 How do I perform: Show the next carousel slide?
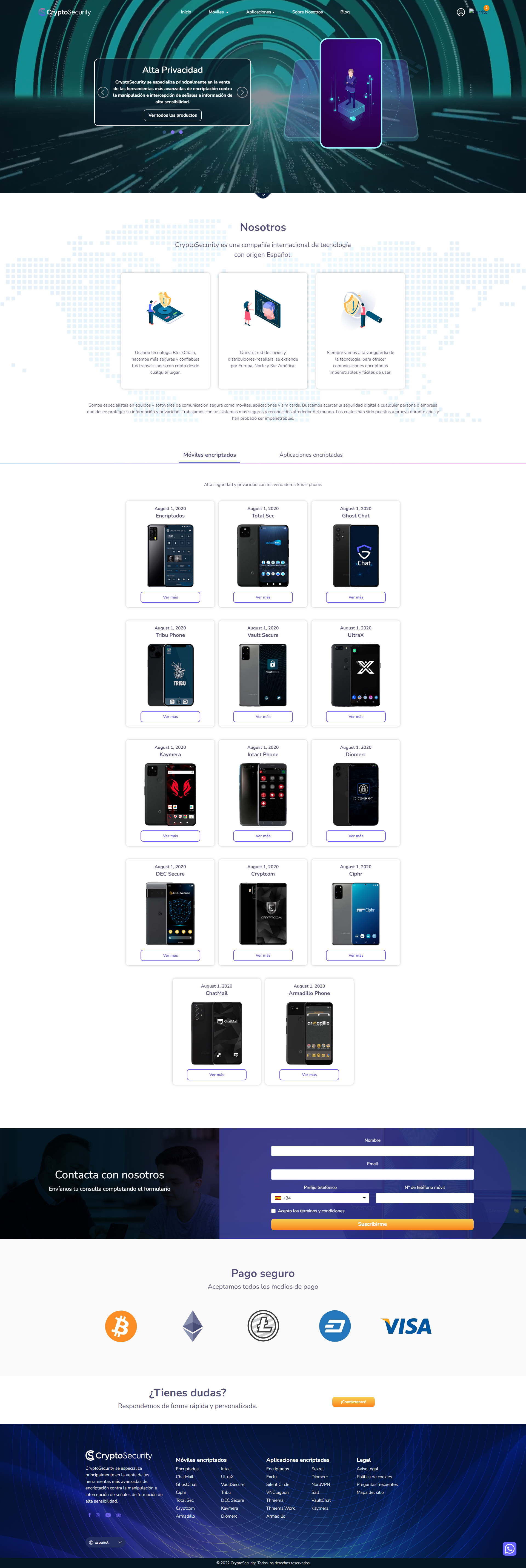[x=242, y=93]
